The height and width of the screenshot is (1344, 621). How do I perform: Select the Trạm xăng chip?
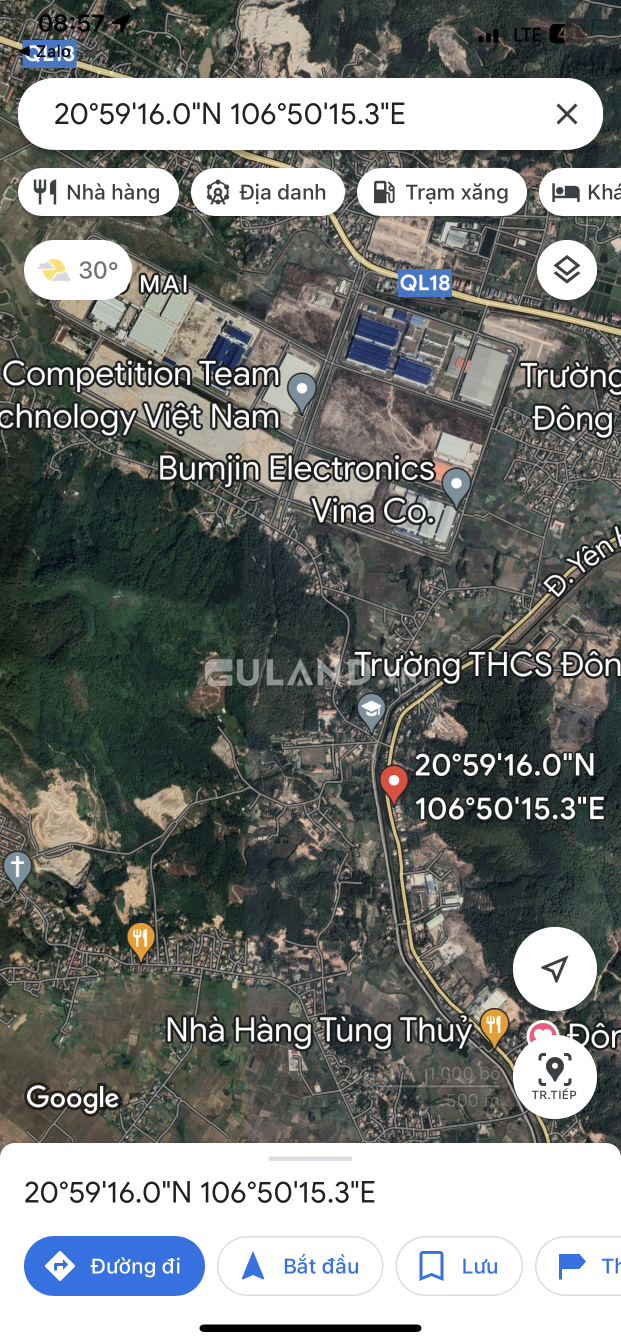pos(441,192)
